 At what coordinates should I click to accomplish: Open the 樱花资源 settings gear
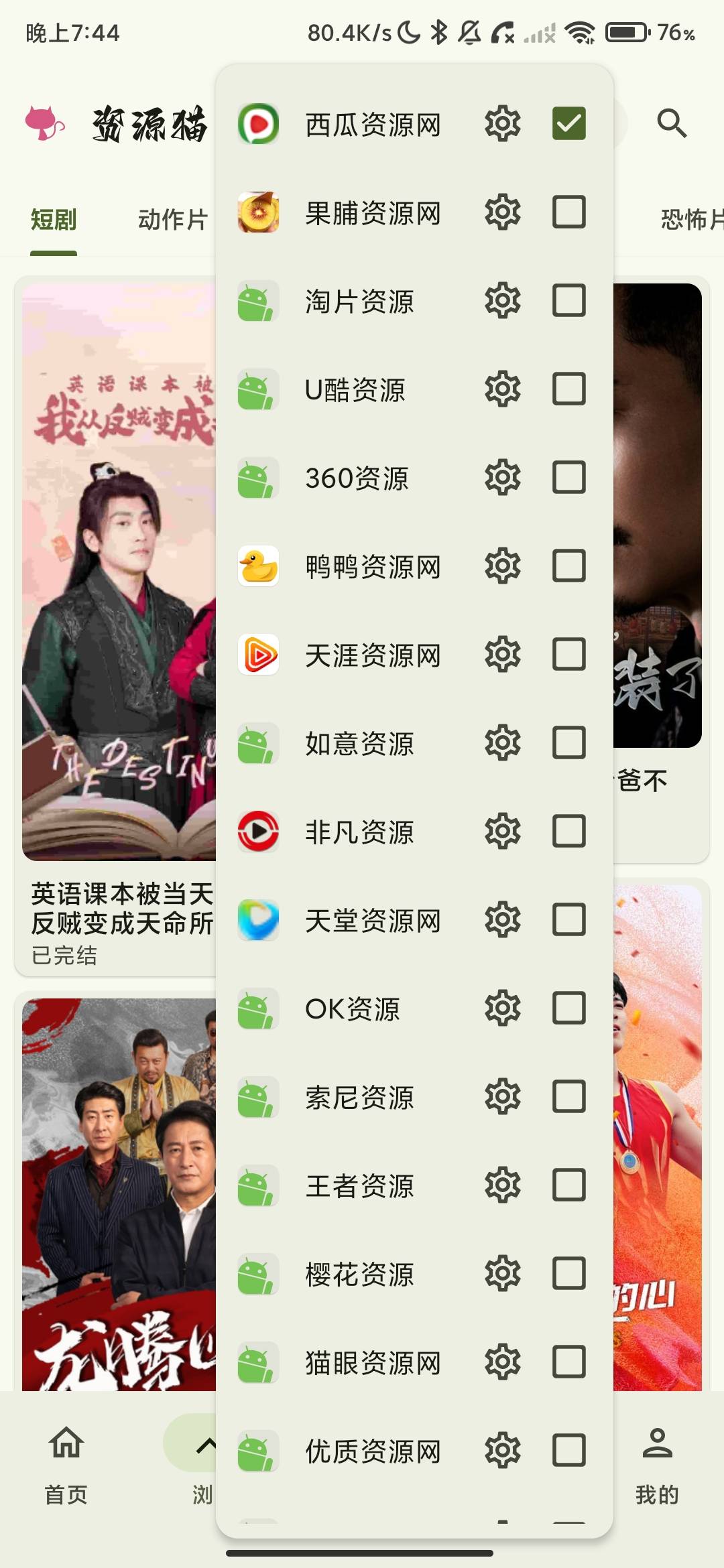(x=503, y=1273)
